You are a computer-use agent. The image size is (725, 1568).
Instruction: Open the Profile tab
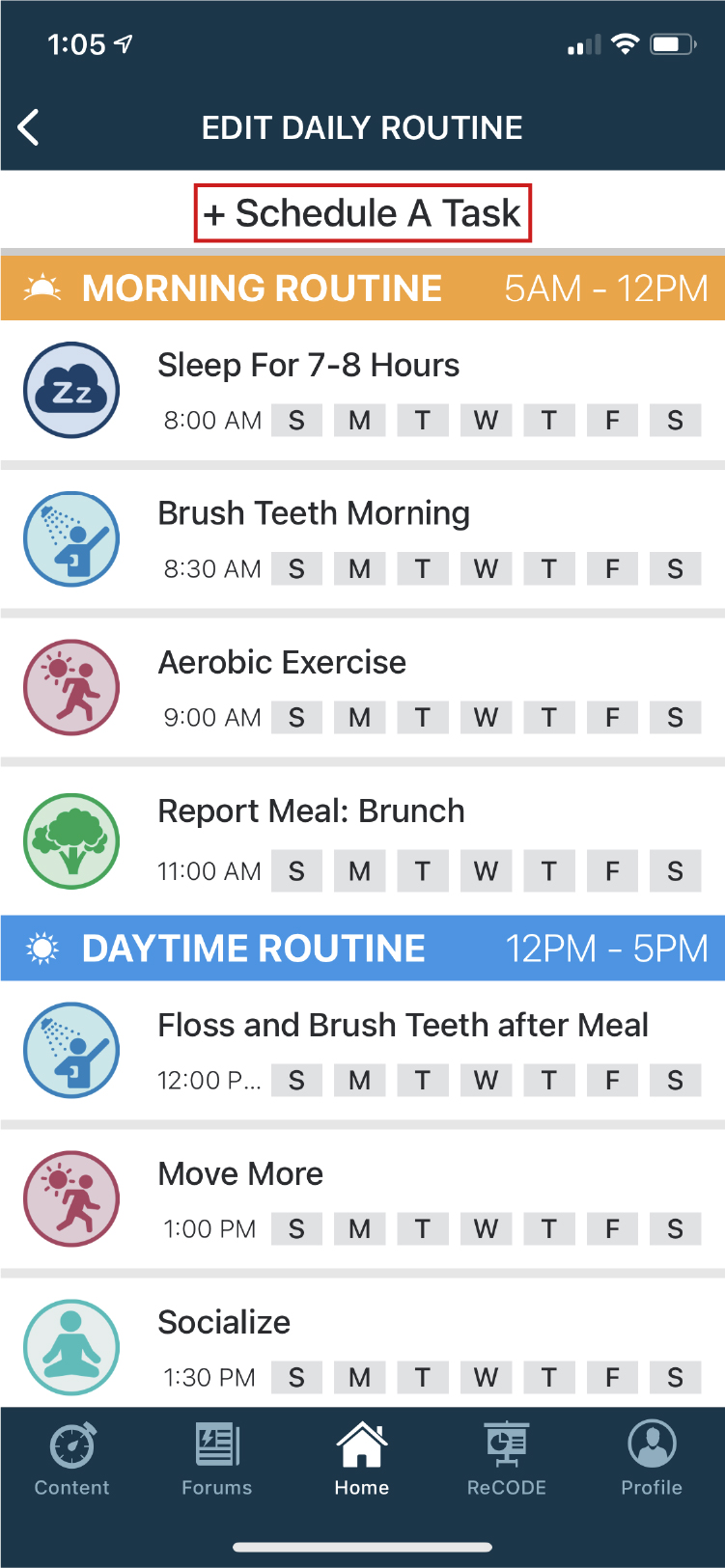(x=652, y=1459)
